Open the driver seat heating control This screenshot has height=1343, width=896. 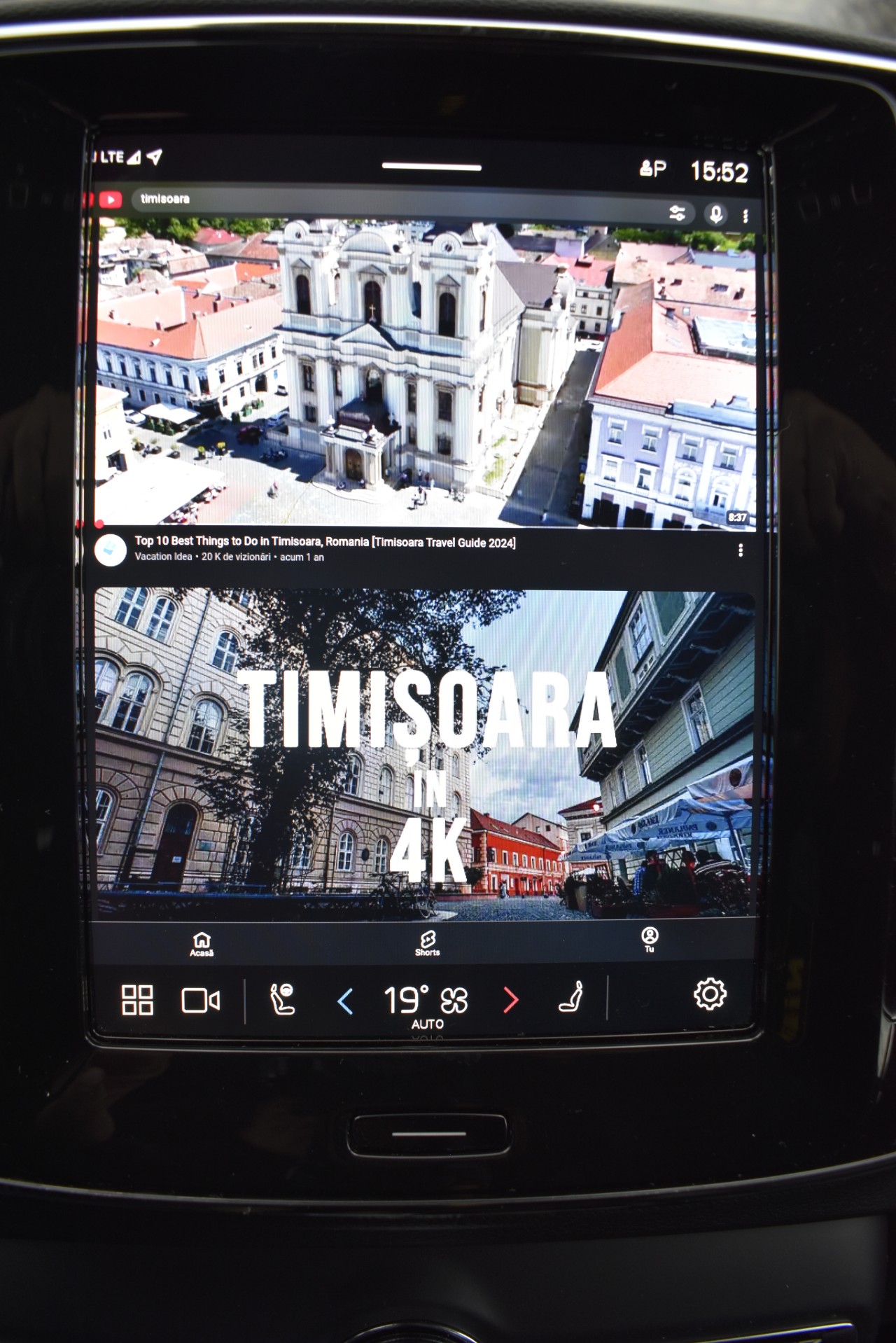283,999
